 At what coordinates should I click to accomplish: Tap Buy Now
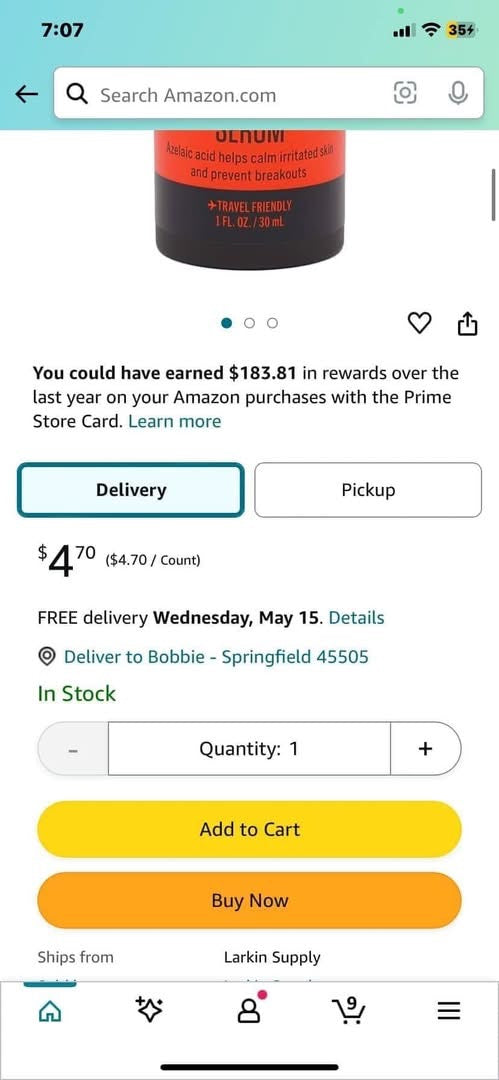(x=250, y=900)
